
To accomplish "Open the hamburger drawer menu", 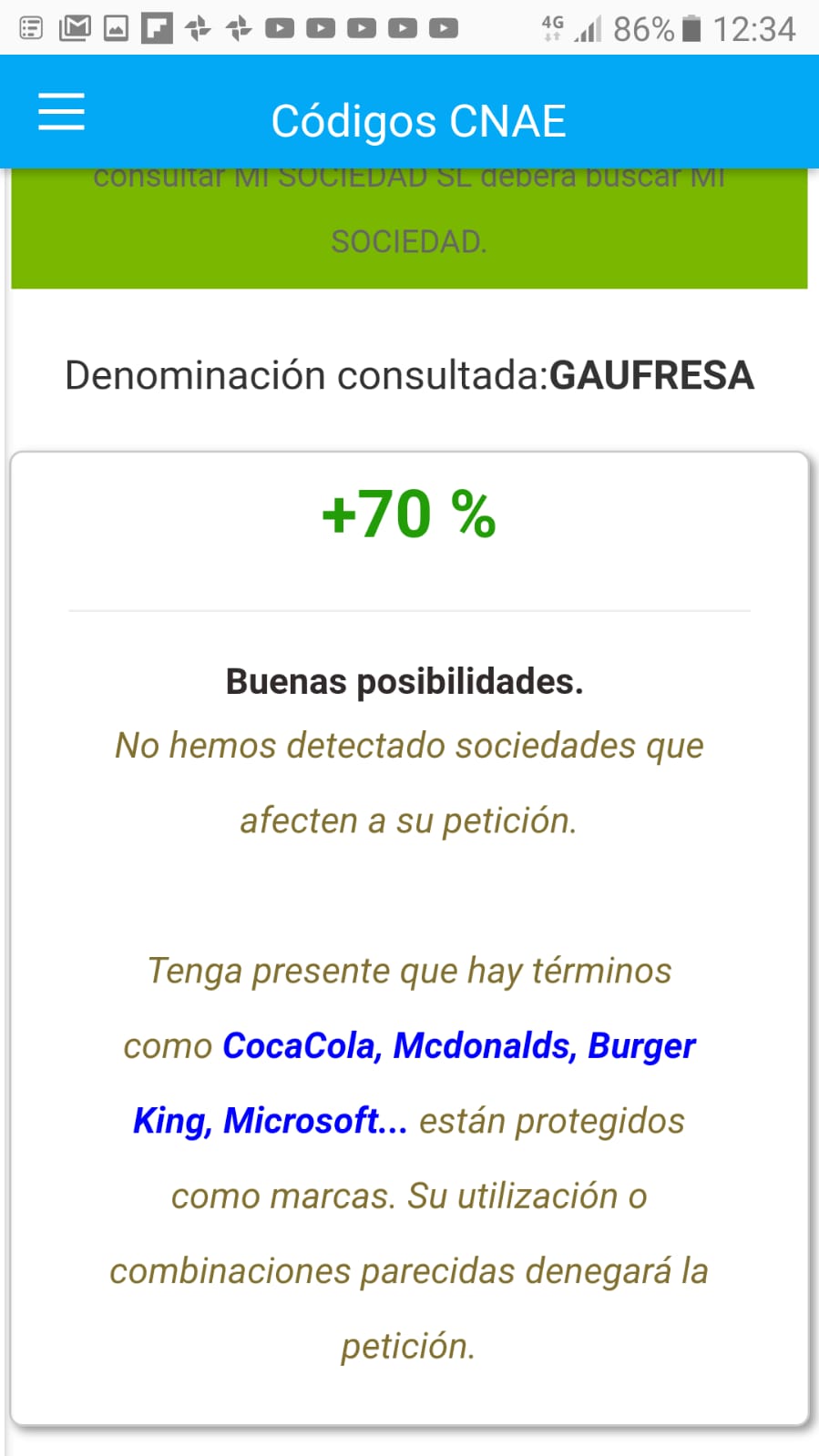I will [x=61, y=112].
